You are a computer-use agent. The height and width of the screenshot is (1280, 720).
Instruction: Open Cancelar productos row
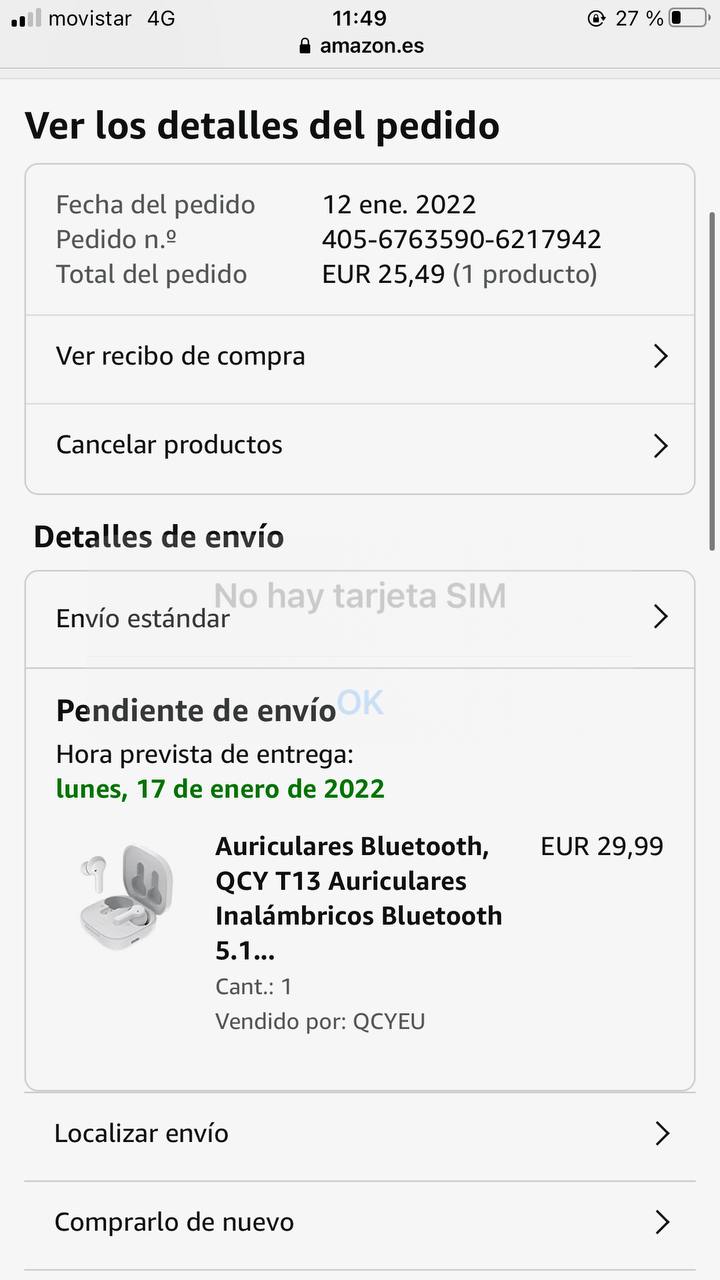click(359, 445)
